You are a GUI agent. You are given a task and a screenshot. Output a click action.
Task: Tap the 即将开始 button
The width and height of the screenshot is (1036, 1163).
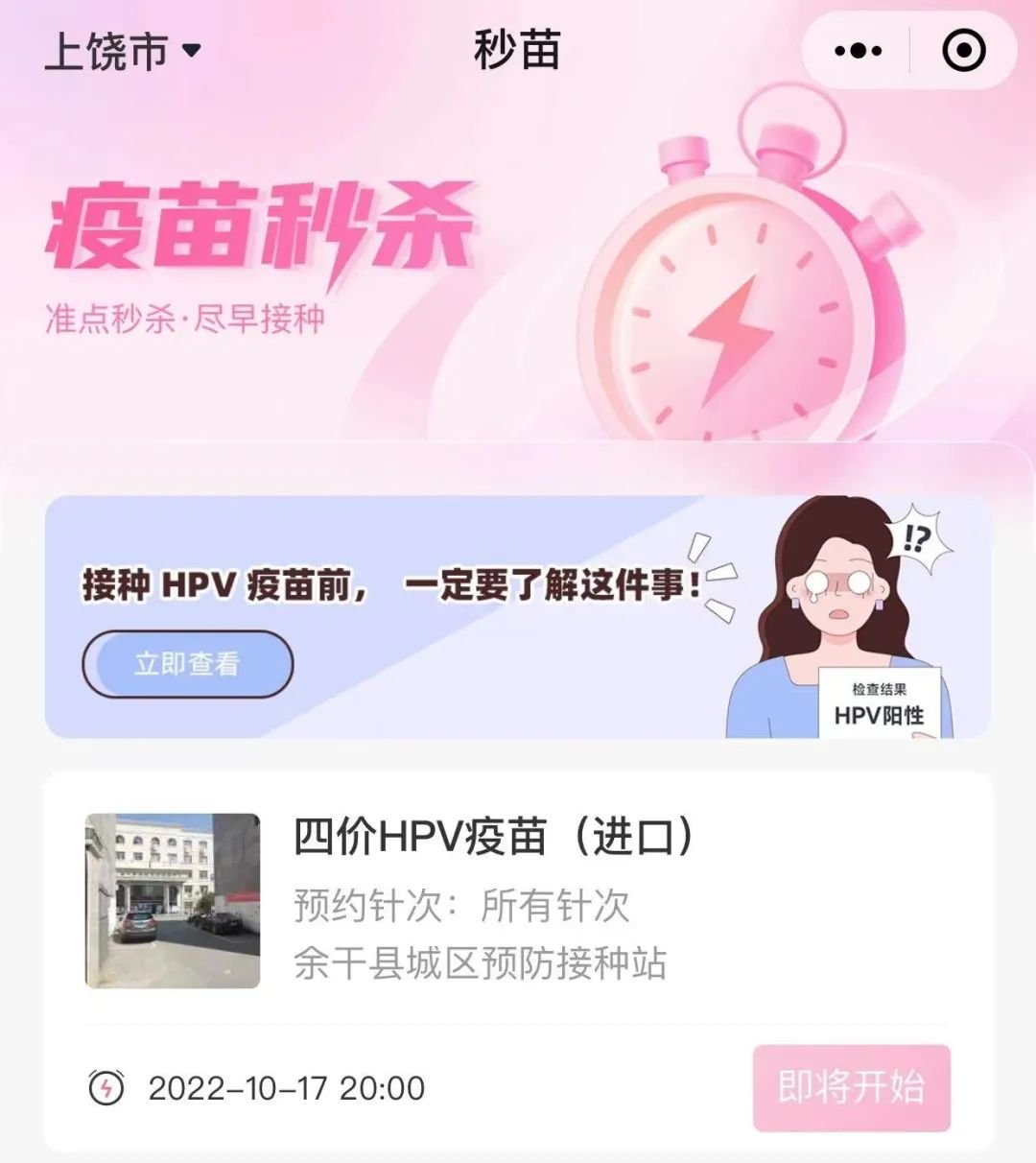pyautogui.click(x=851, y=1087)
